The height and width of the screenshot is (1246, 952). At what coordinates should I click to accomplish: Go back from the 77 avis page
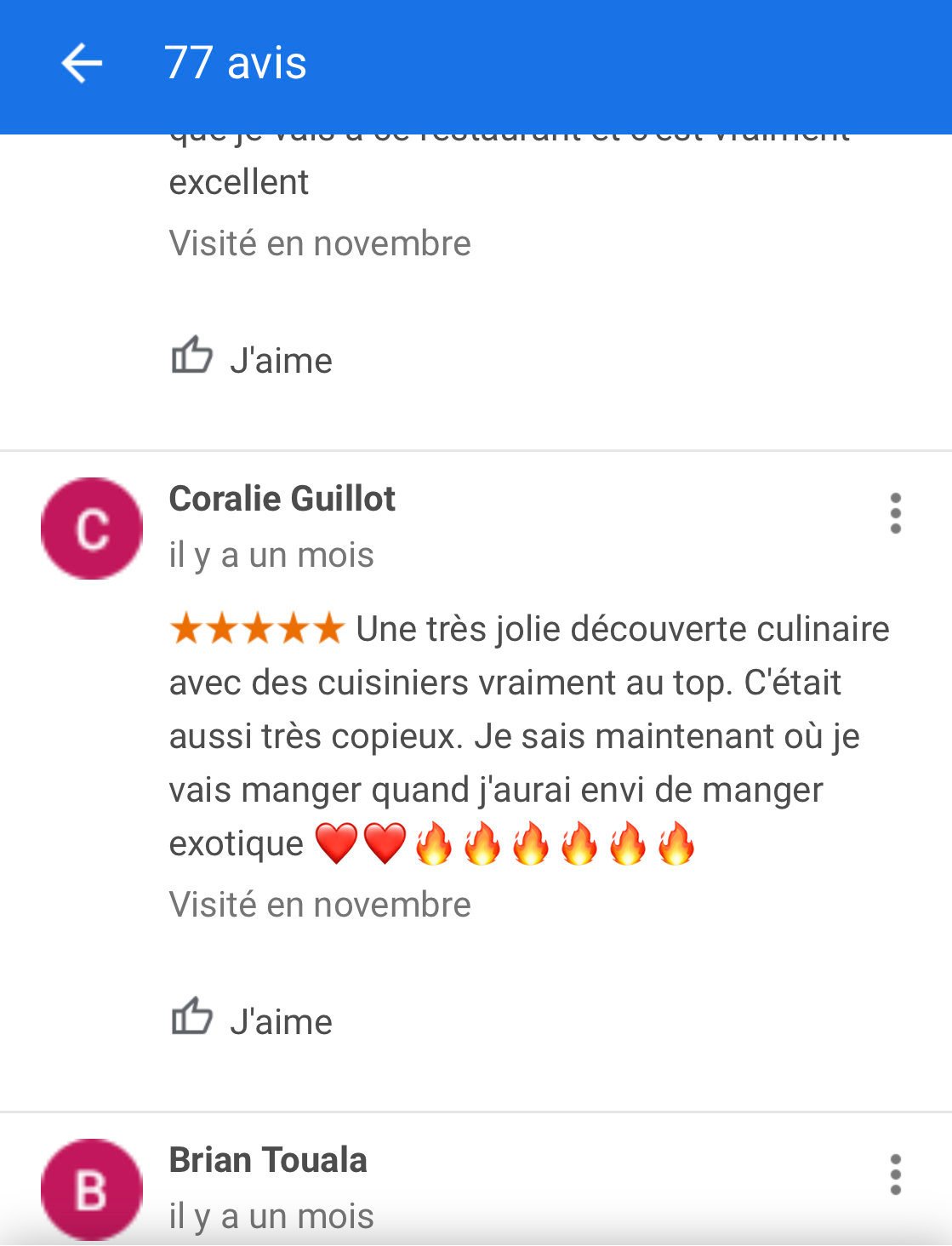coord(82,64)
